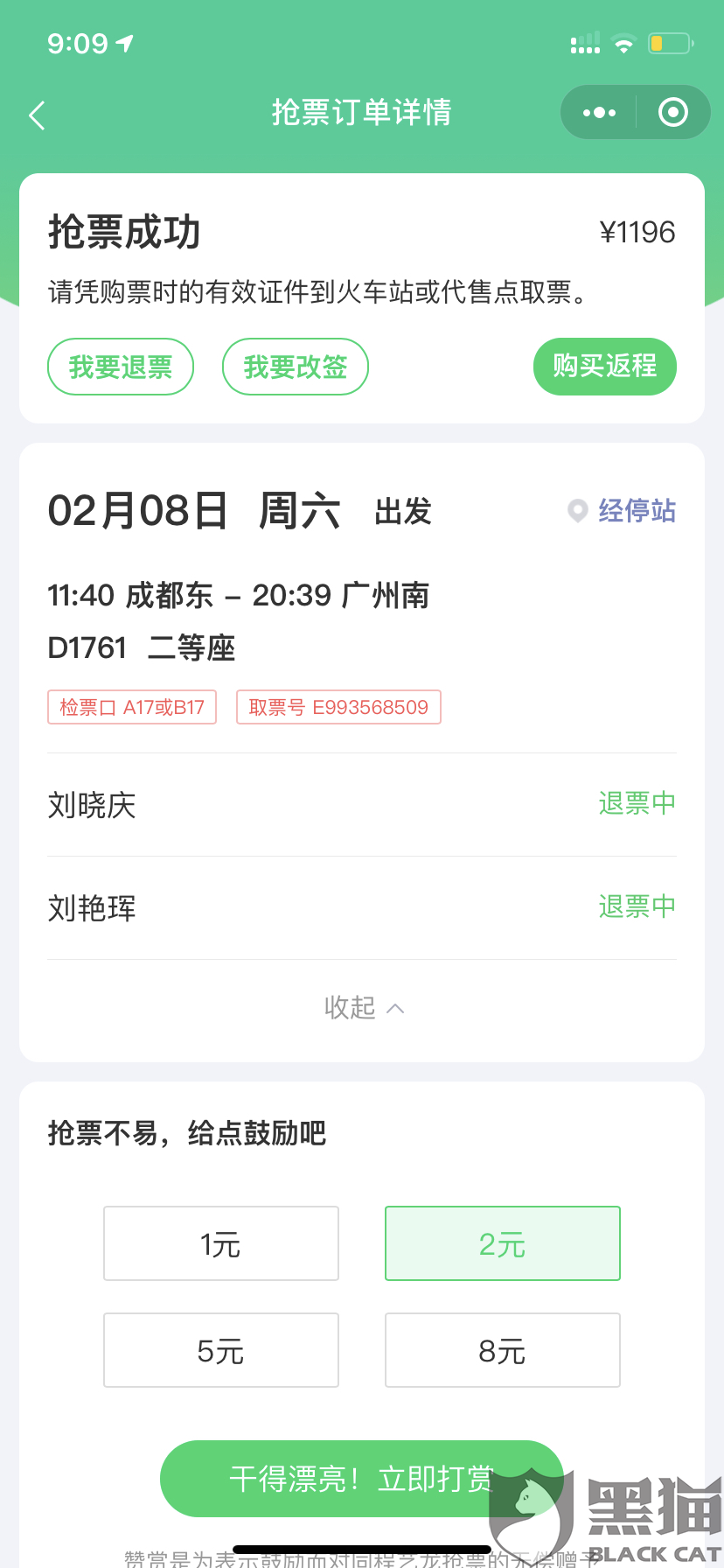Tap 我要改签 to change the ticket

[x=296, y=367]
